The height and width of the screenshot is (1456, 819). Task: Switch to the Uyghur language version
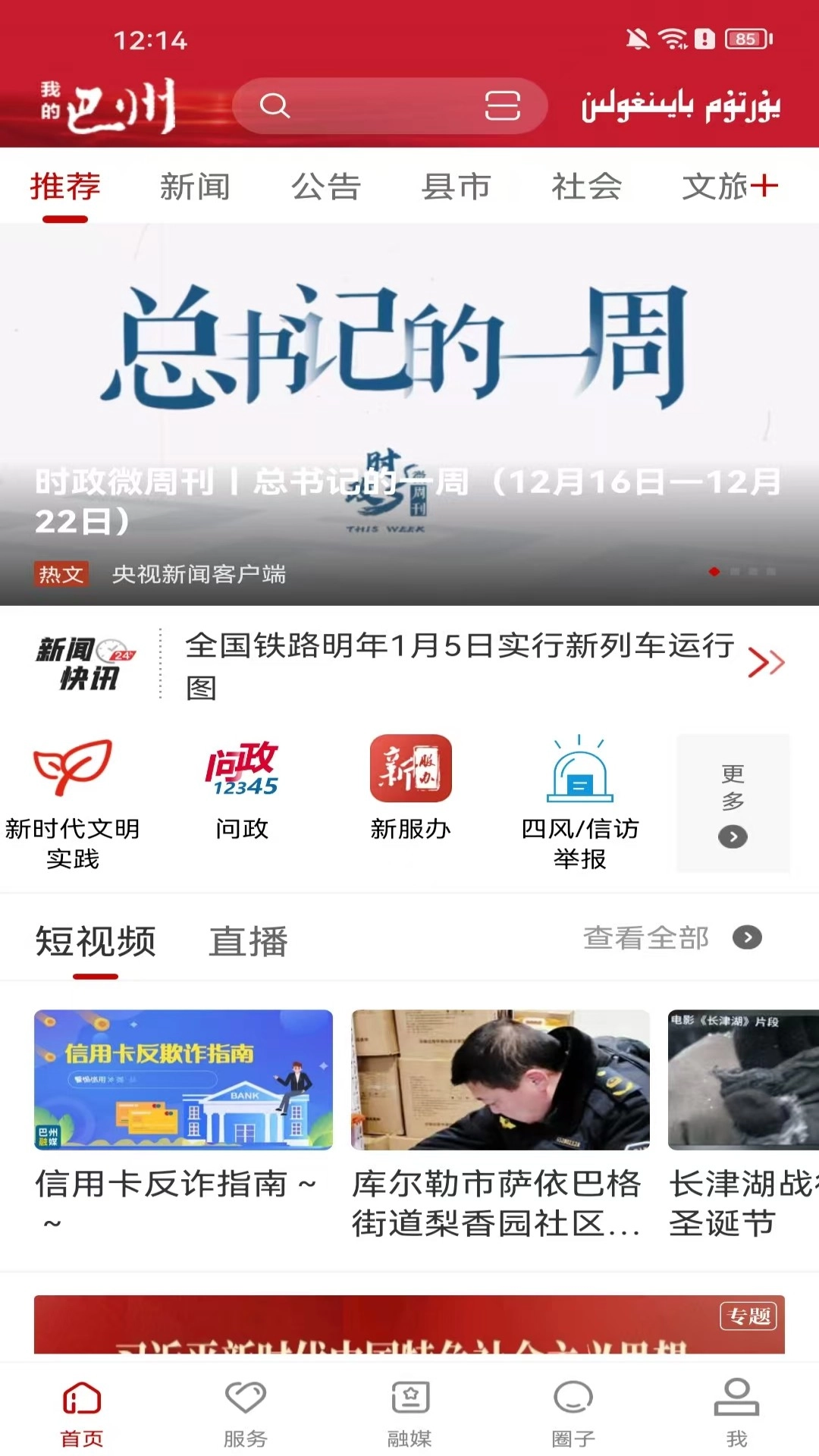tap(680, 106)
